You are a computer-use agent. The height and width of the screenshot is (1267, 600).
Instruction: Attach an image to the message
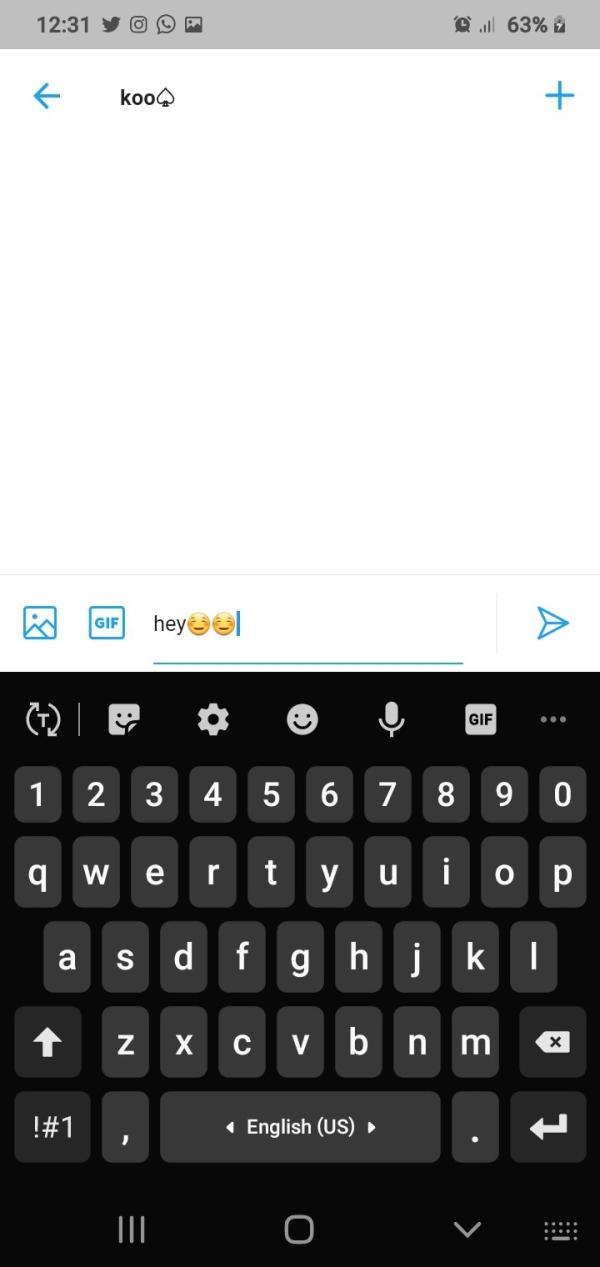pos(40,623)
